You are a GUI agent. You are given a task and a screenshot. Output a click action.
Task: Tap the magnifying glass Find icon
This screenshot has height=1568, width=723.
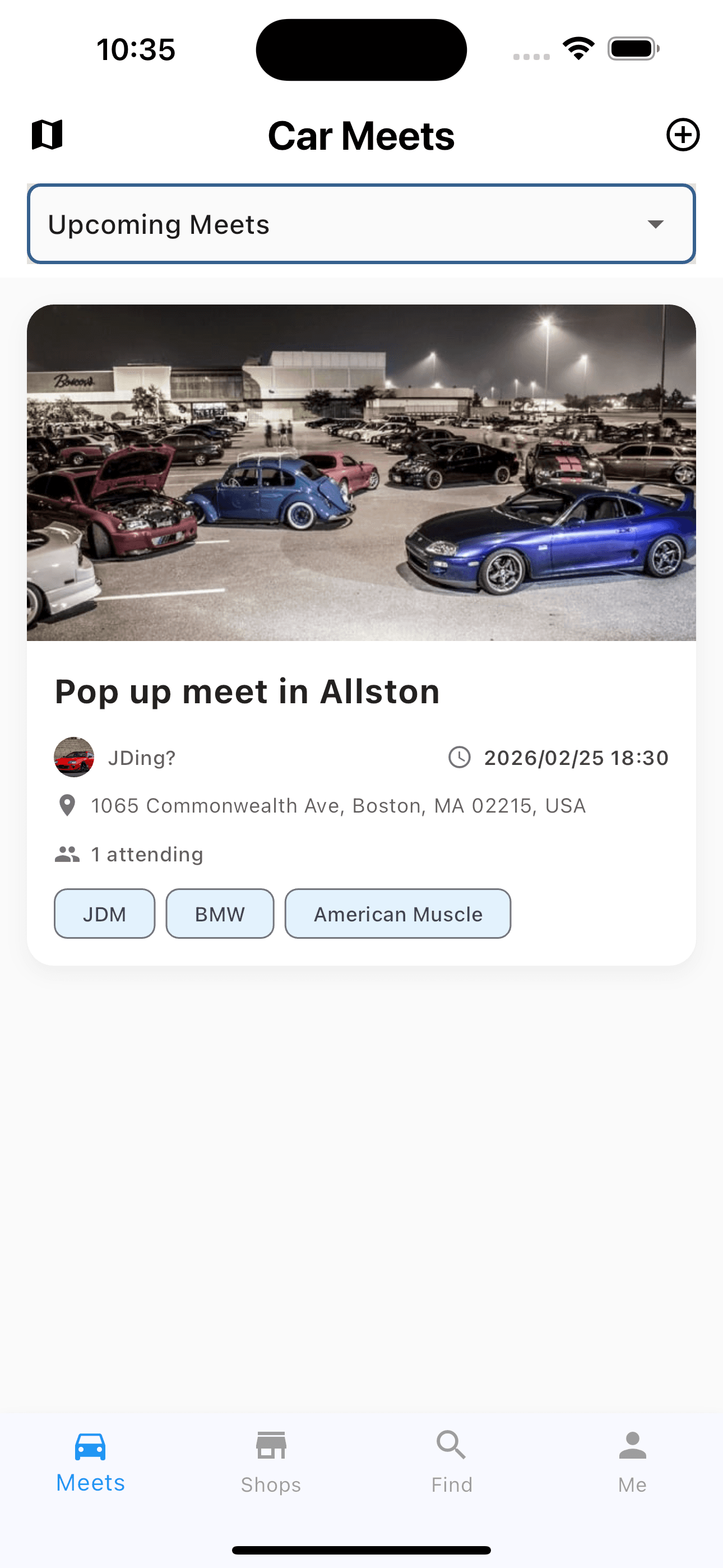pyautogui.click(x=451, y=1444)
